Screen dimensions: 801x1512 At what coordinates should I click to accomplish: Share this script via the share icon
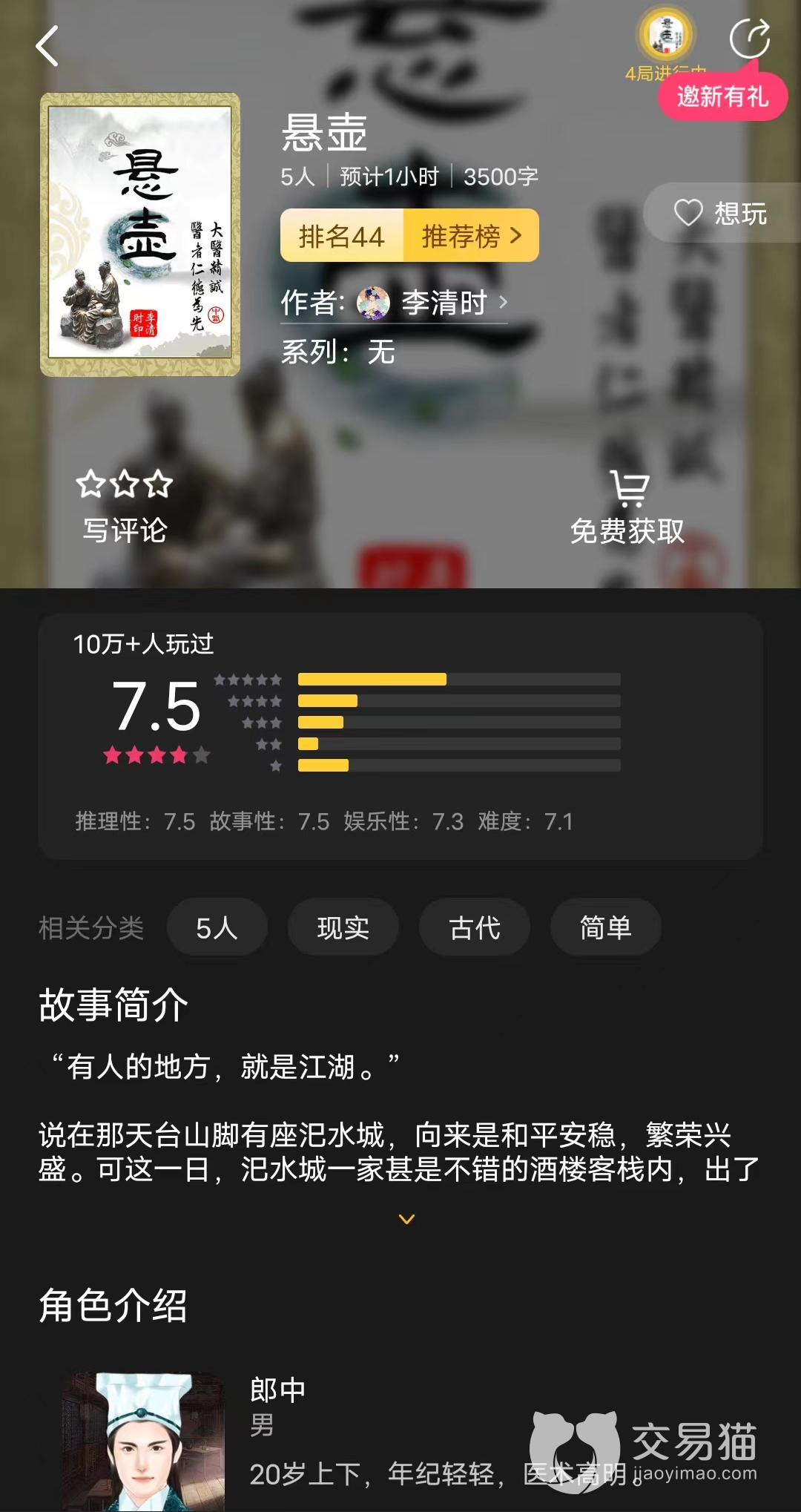click(749, 39)
